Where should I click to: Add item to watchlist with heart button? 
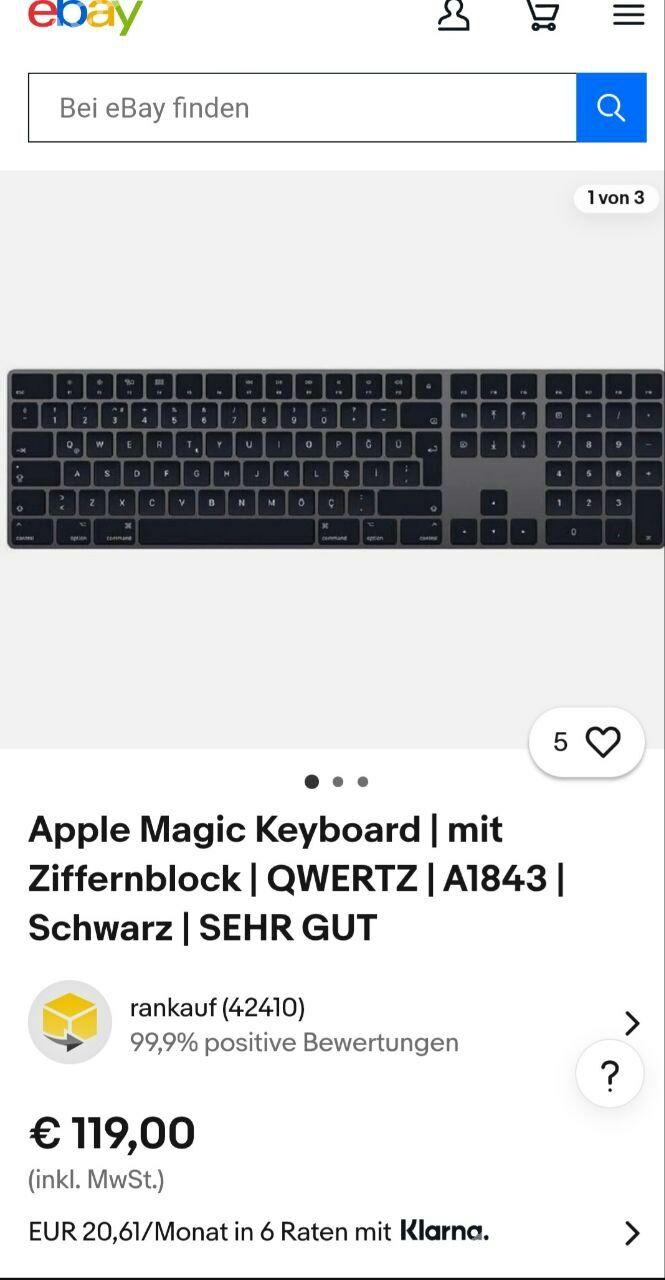tap(587, 742)
